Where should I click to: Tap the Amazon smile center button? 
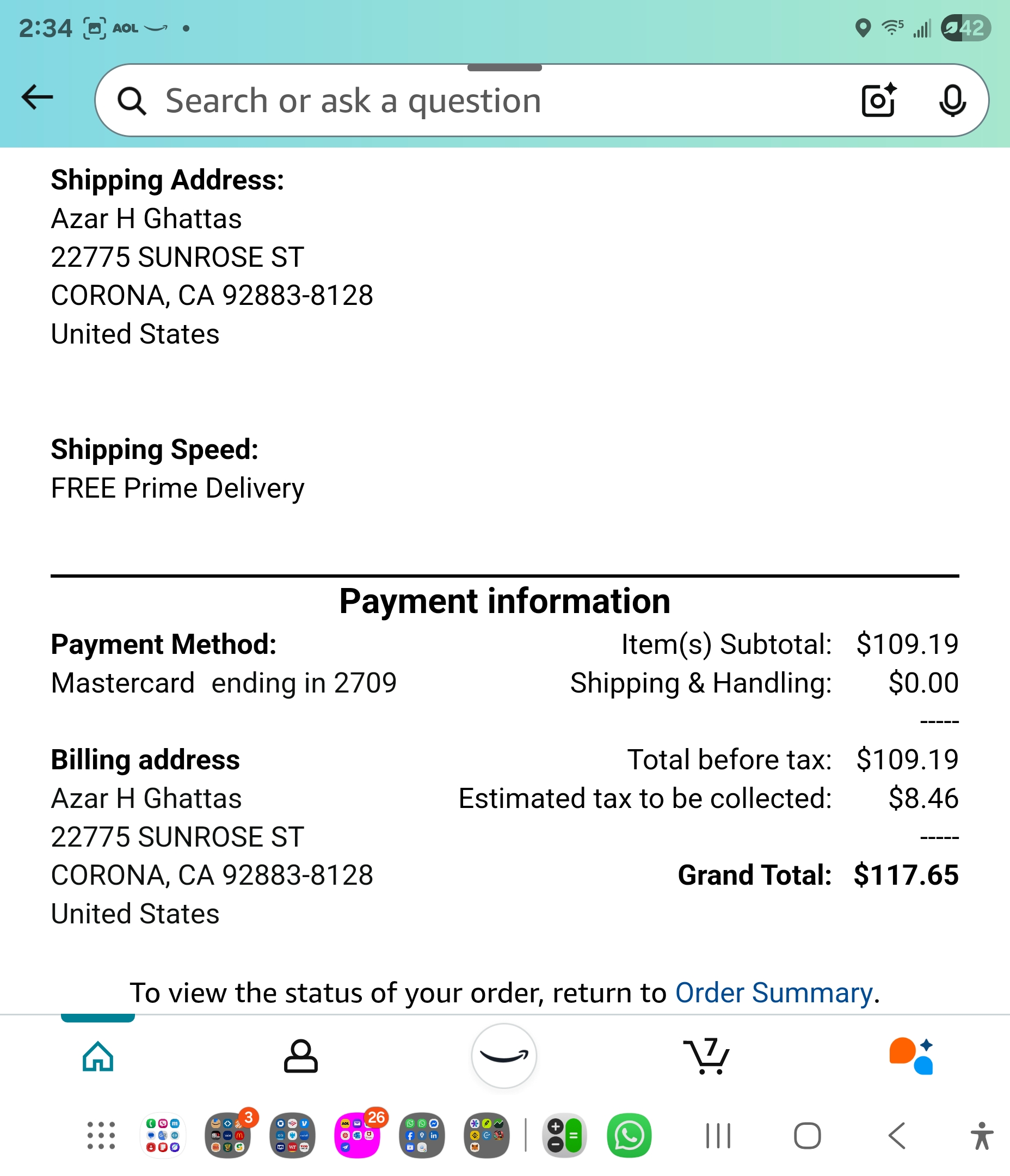click(504, 1056)
